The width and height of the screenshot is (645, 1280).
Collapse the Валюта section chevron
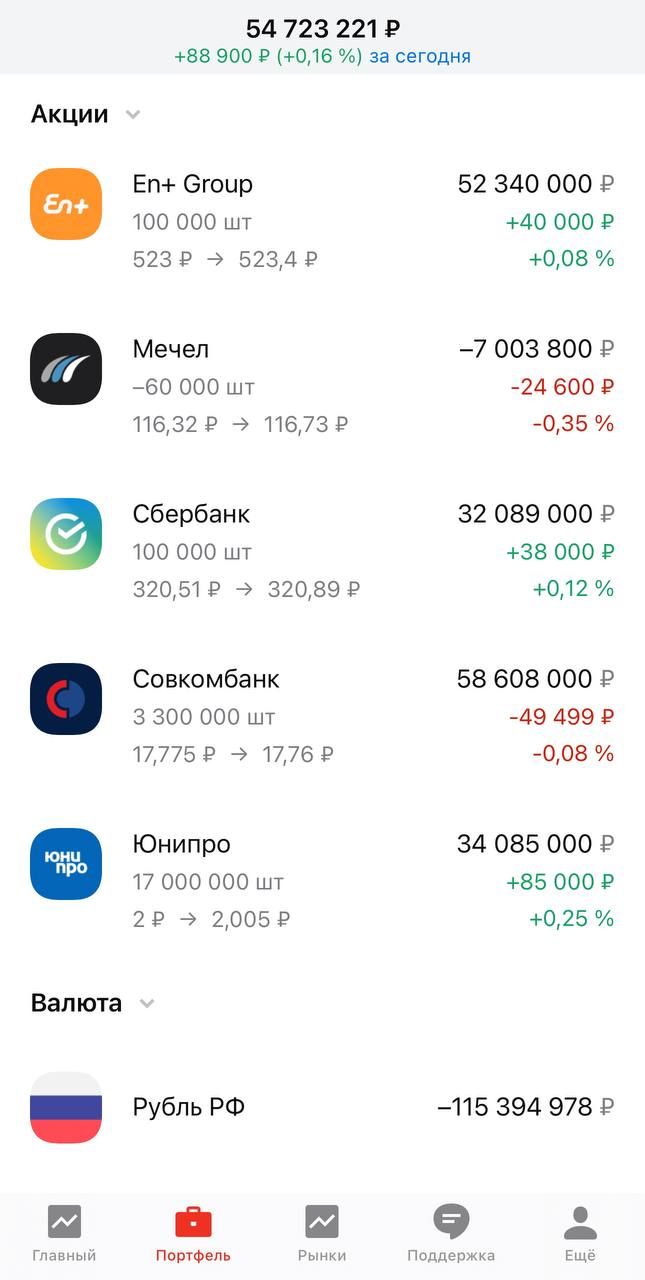pos(147,1004)
